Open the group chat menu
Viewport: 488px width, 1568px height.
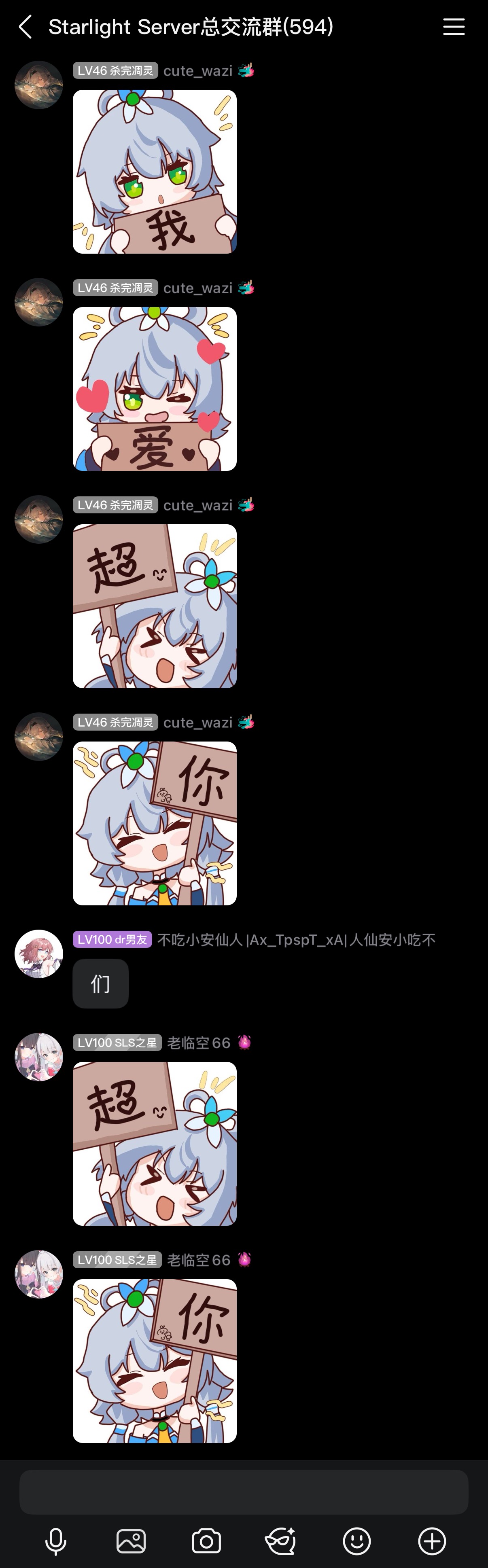click(453, 28)
